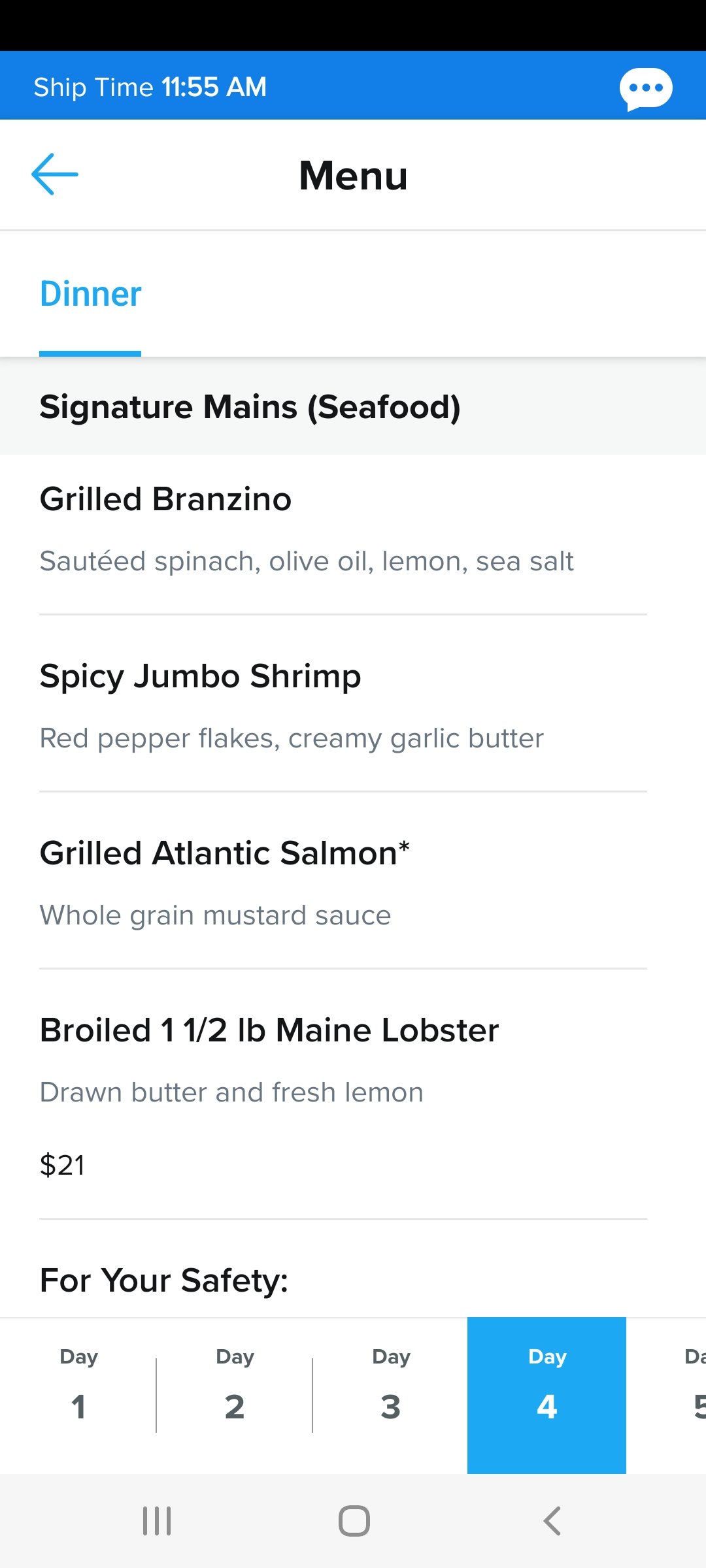Switch to Day 5 menu
Image resolution: width=706 pixels, height=1568 pixels.
pyautogui.click(x=667, y=1395)
